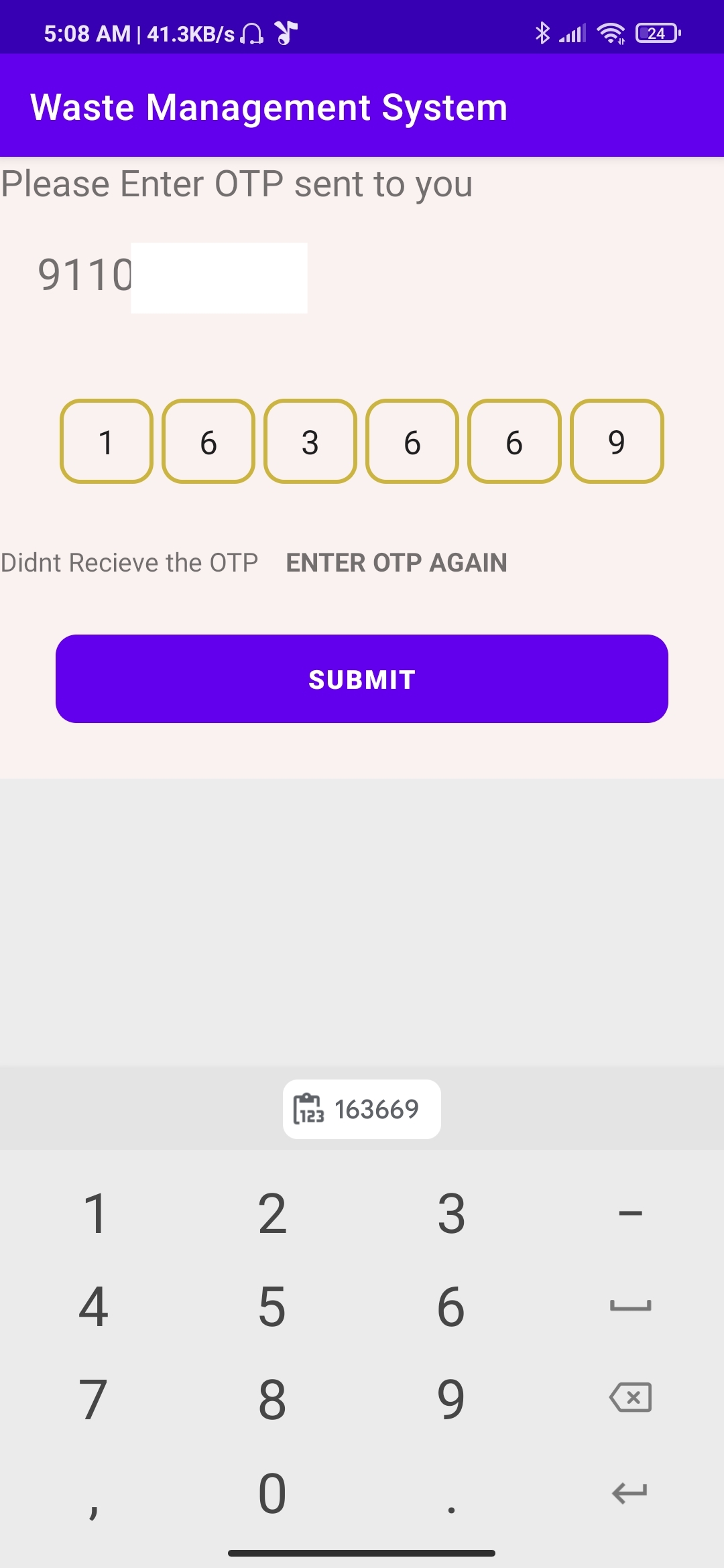This screenshot has height=1568, width=724.
Task: Tap the enter key on the keyboard
Action: pyautogui.click(x=630, y=1492)
